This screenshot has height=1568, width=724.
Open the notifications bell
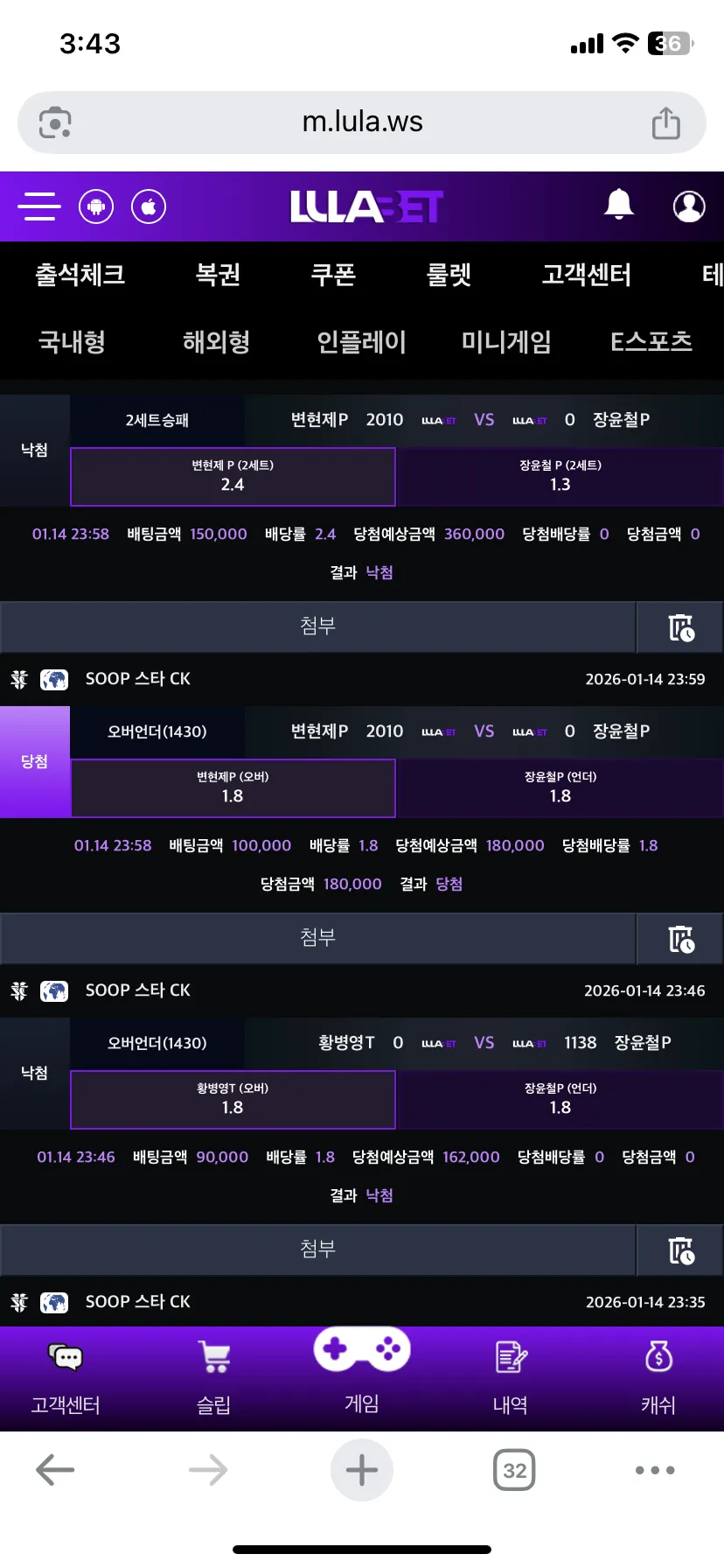(619, 205)
